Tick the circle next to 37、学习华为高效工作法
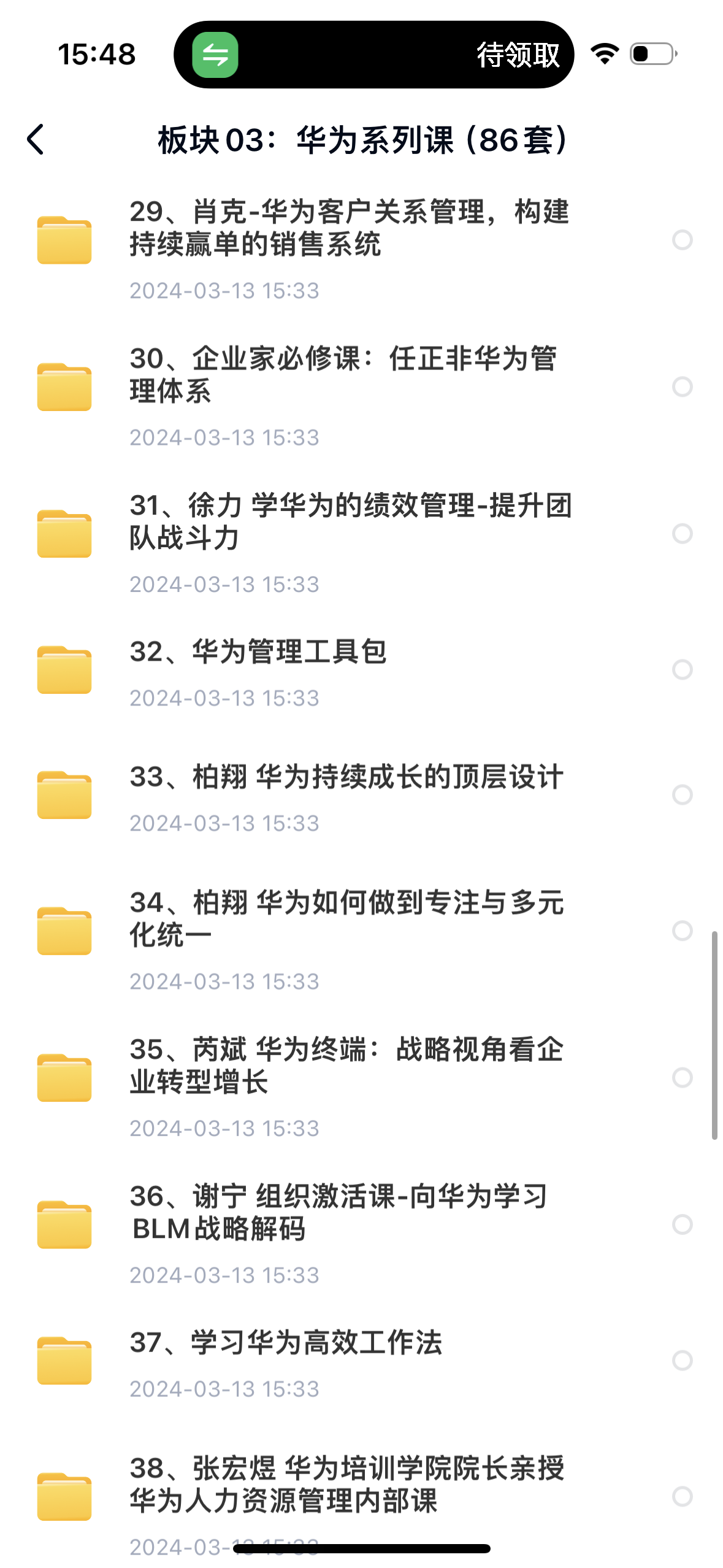 point(682,1360)
